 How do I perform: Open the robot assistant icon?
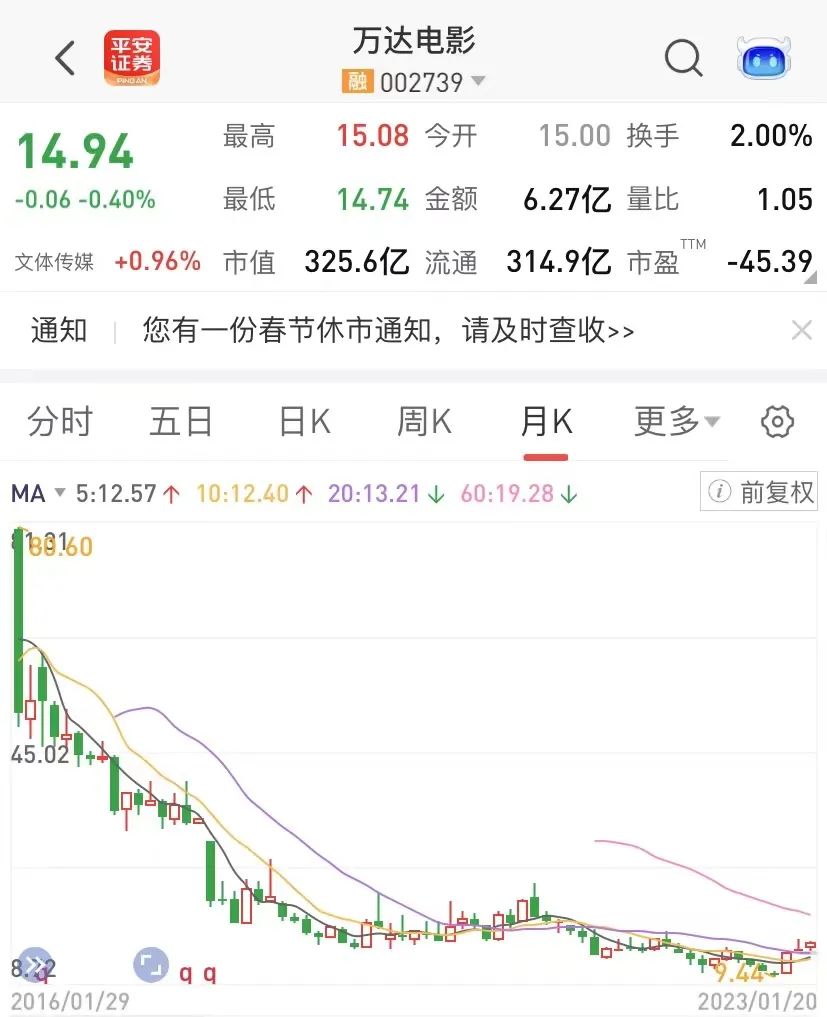[x=764, y=59]
